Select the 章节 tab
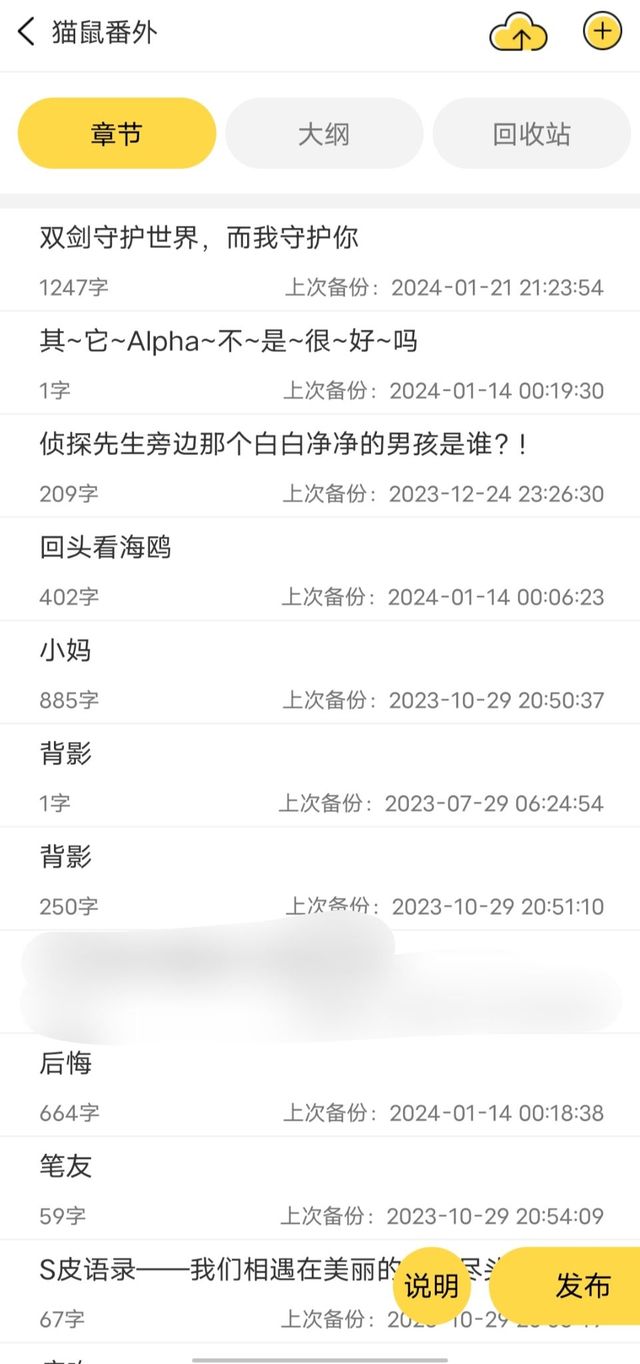Image resolution: width=640 pixels, height=1364 pixels. tap(117, 134)
